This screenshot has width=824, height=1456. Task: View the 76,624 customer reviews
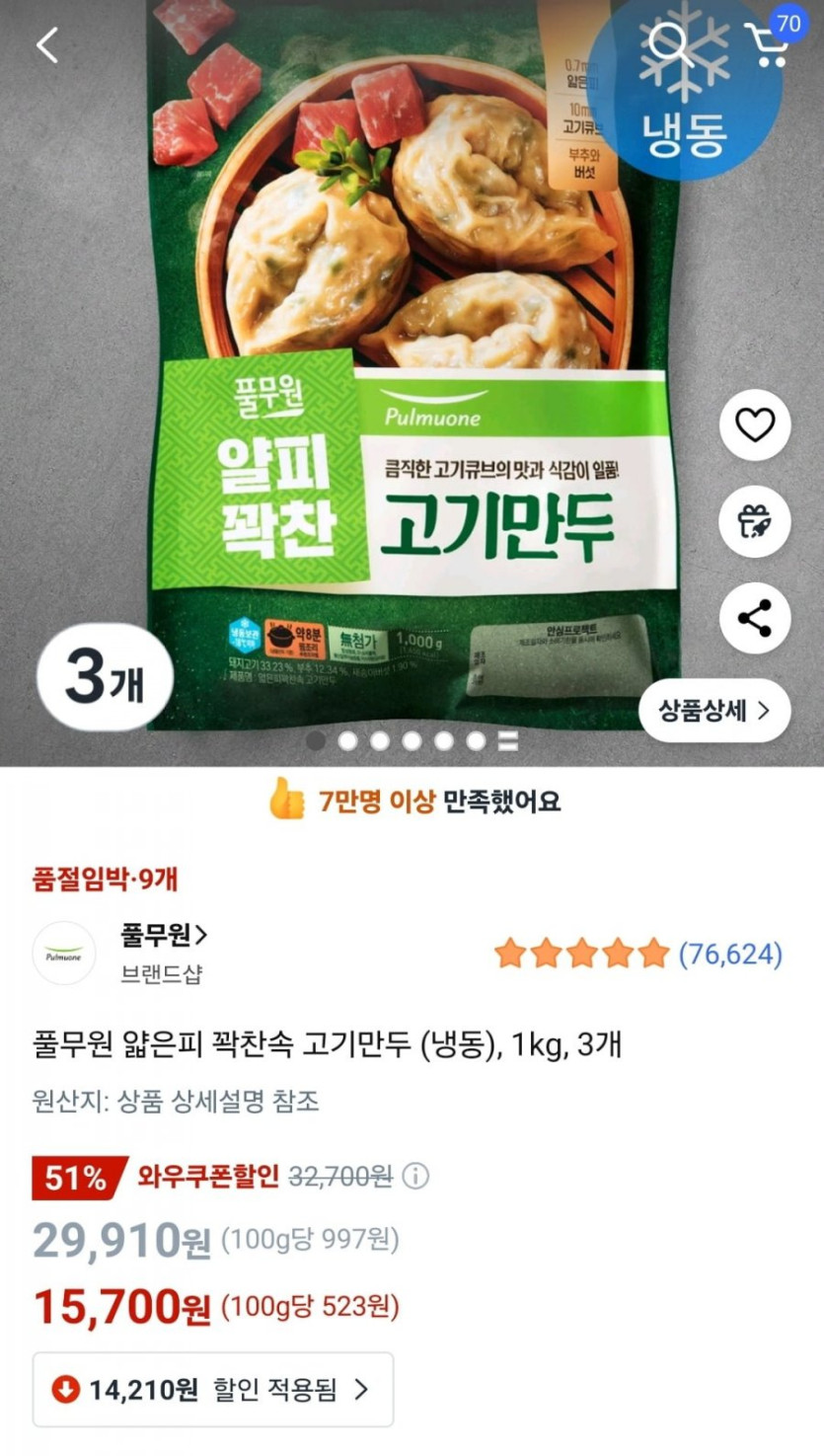point(730,955)
